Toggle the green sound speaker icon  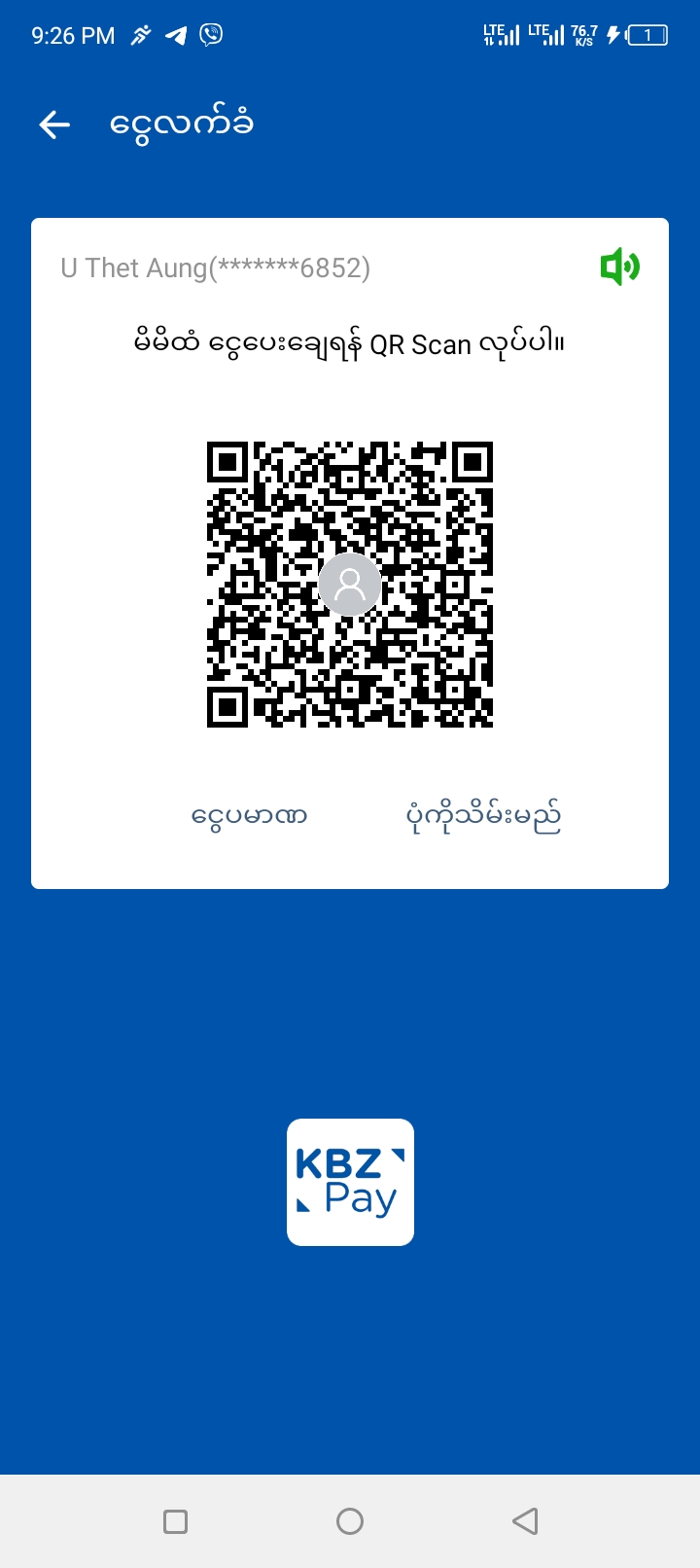pos(619,267)
